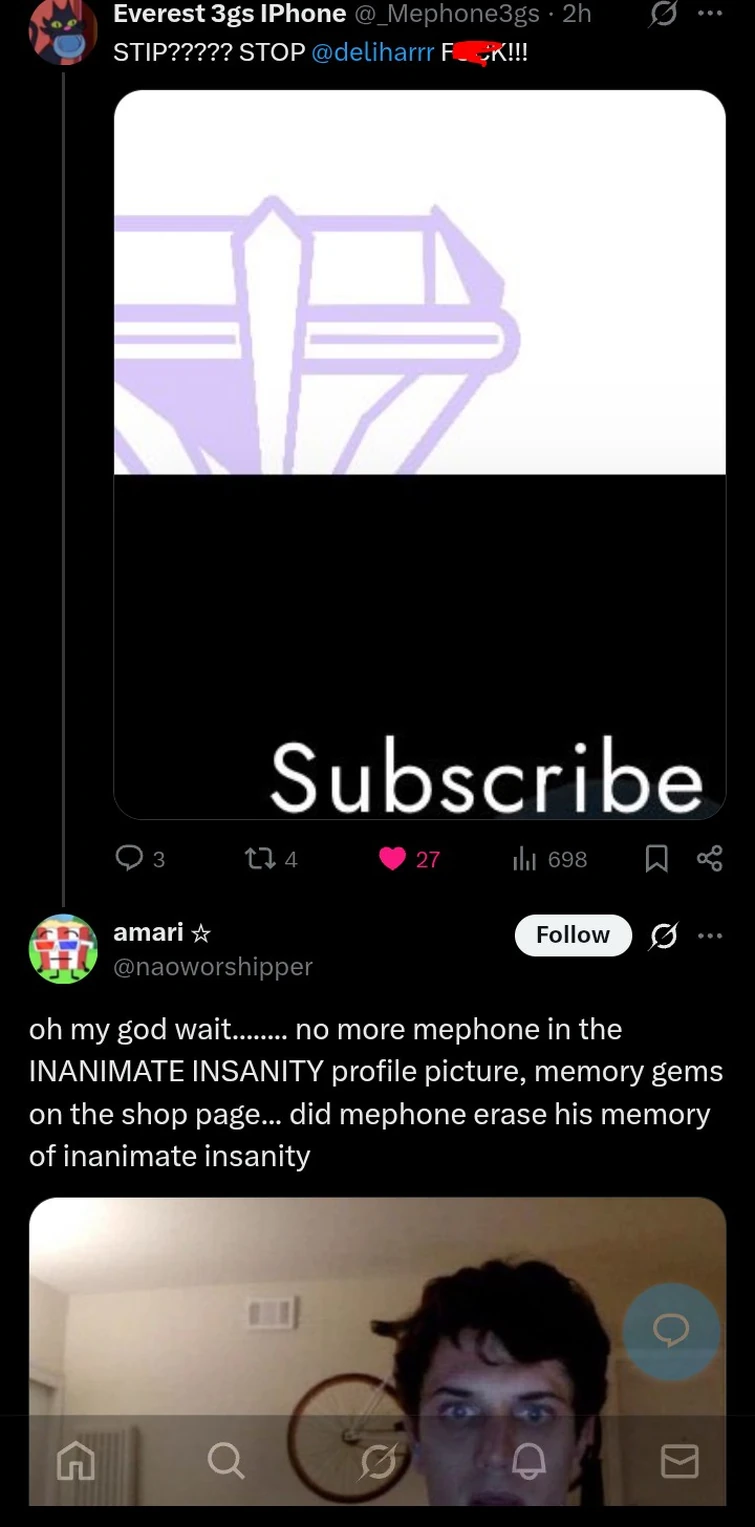Follow amari @naoworshipper
The width and height of the screenshot is (755, 1527).
(573, 934)
